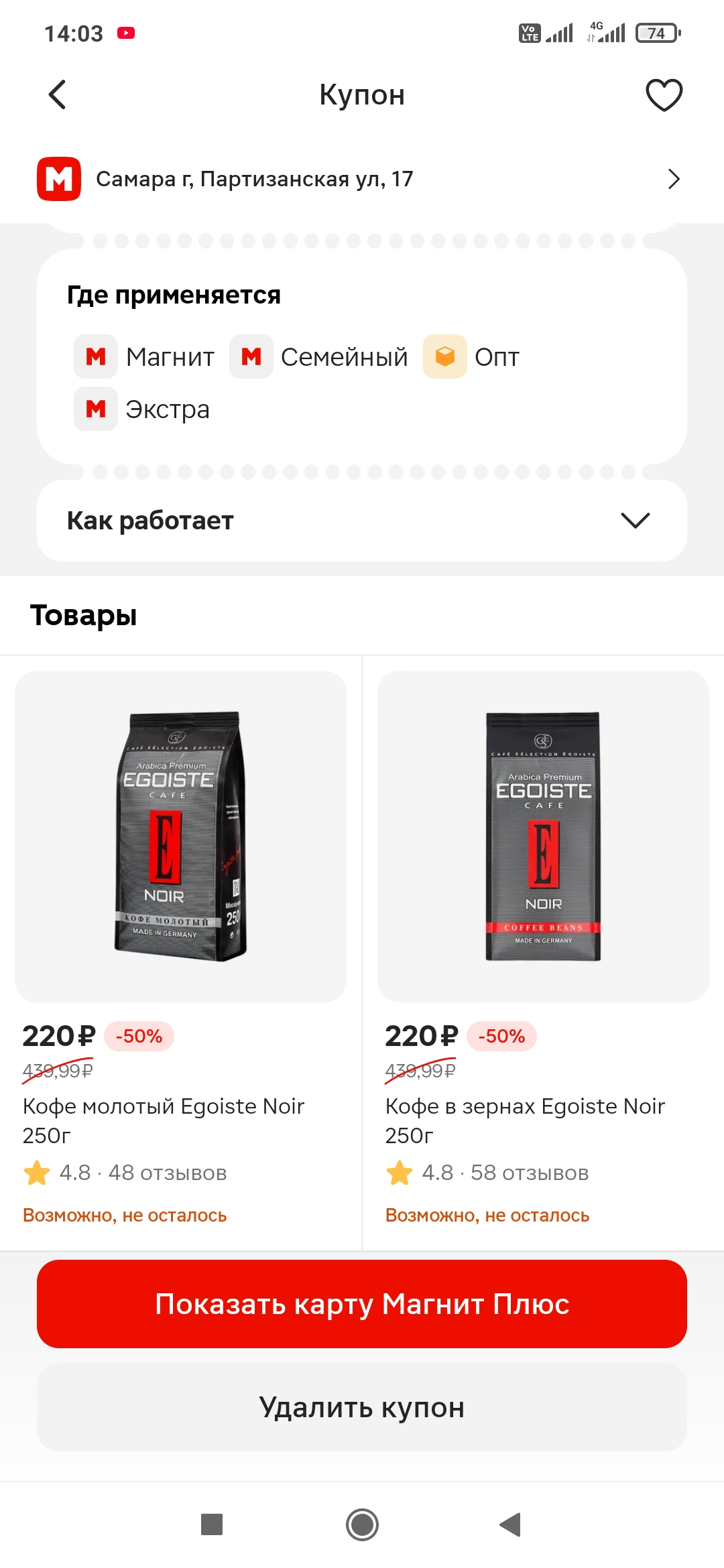This screenshot has height=1568, width=724.
Task: Open the store address Самара, Партизанская ул, 17
Action: point(362,179)
